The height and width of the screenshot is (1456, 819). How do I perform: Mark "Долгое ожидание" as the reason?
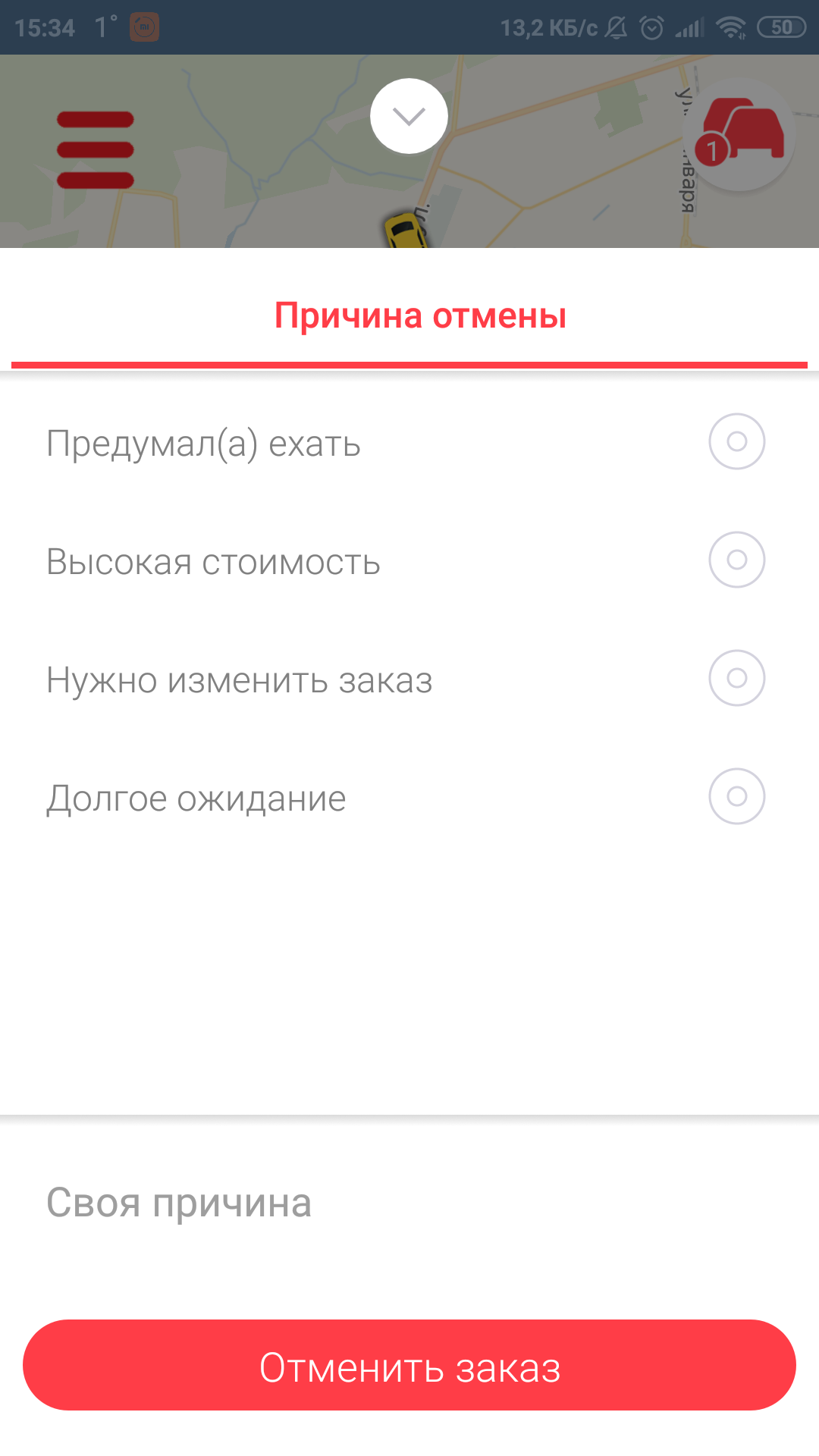(736, 796)
